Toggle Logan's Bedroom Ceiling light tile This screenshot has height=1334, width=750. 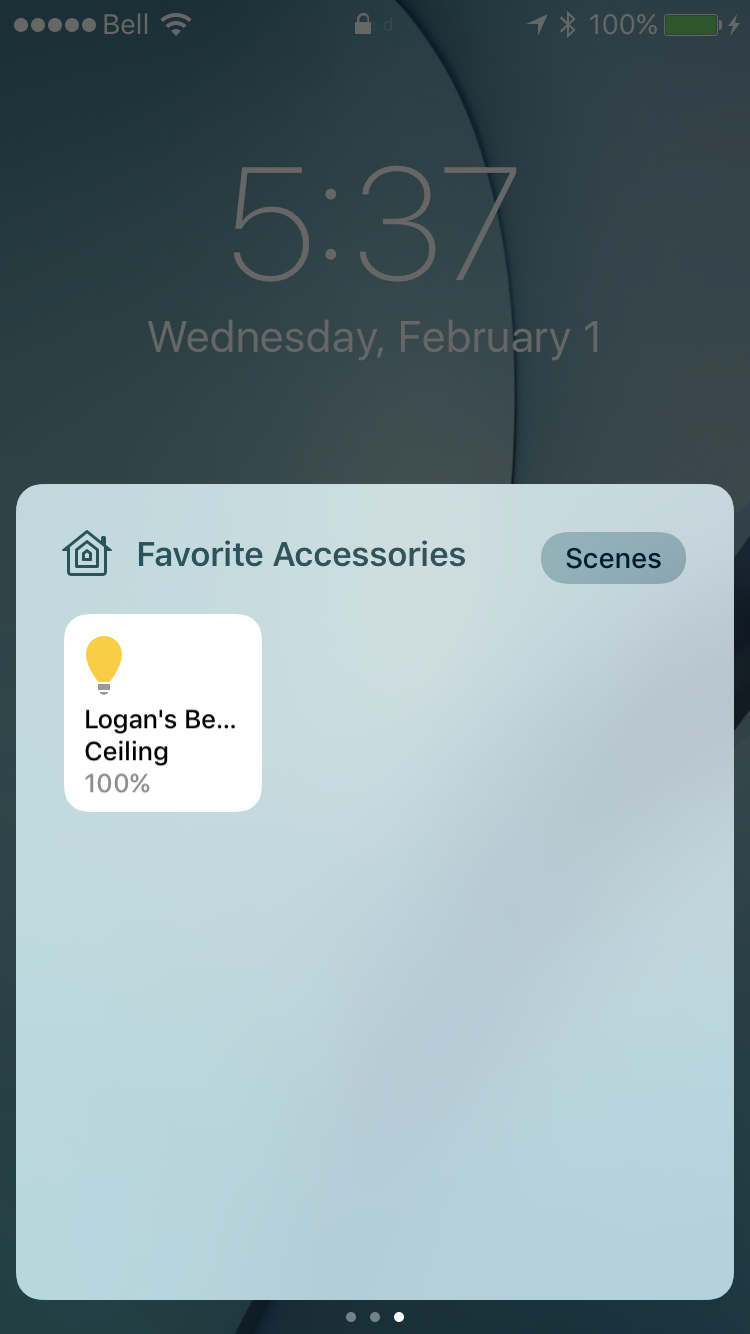coord(163,712)
